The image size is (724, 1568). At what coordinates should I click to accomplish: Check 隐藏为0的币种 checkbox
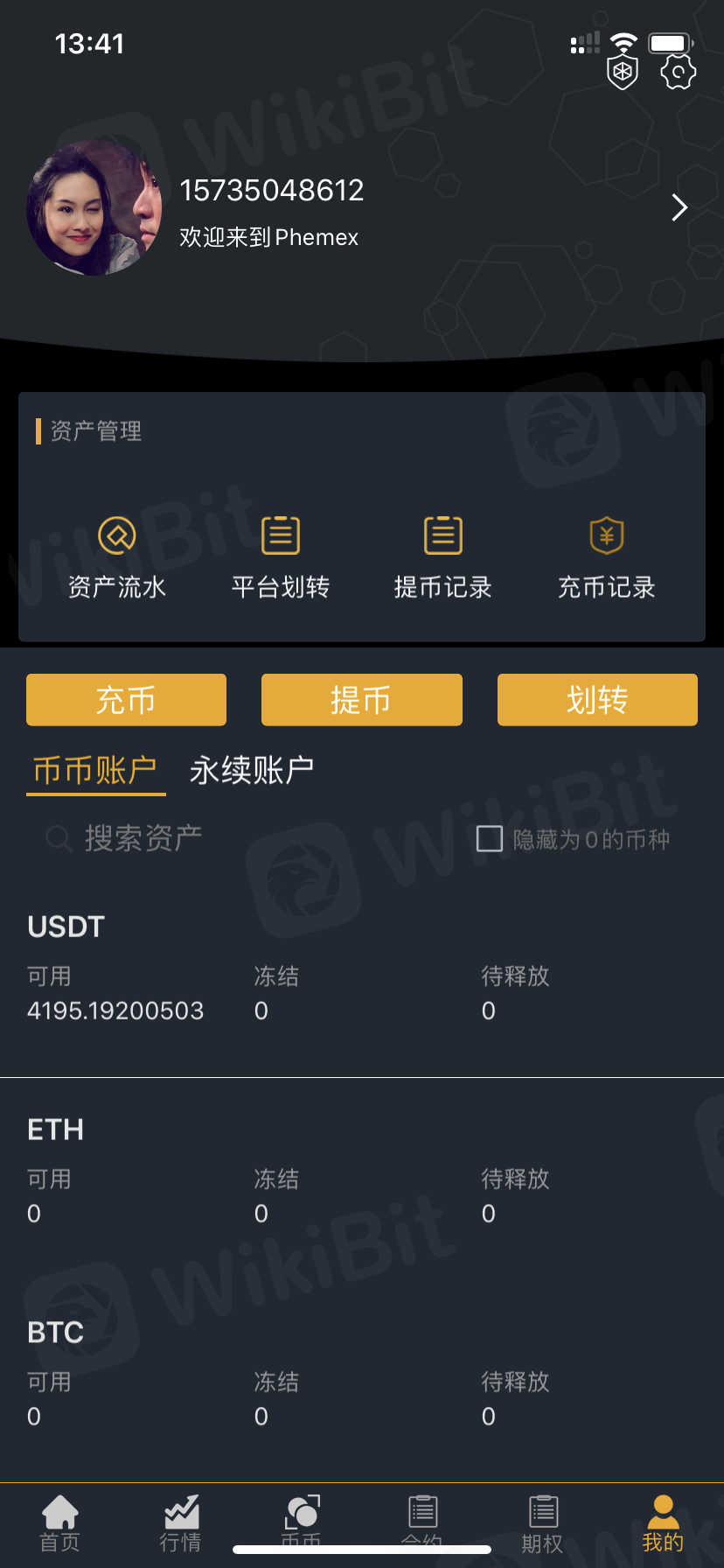tap(490, 839)
